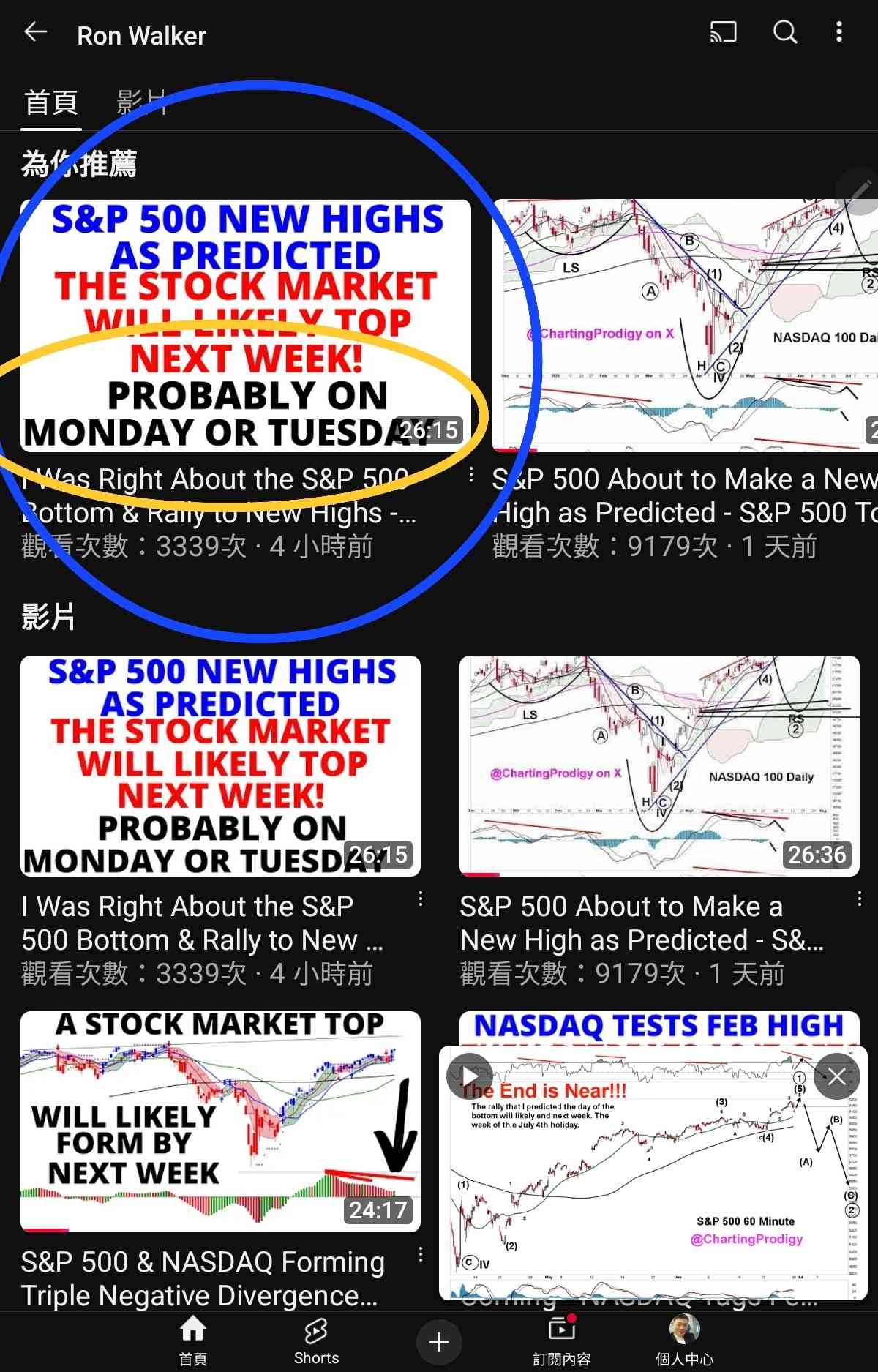Open 訂閱內容 subscriptions tab
878x1372 pixels.
[x=561, y=1341]
